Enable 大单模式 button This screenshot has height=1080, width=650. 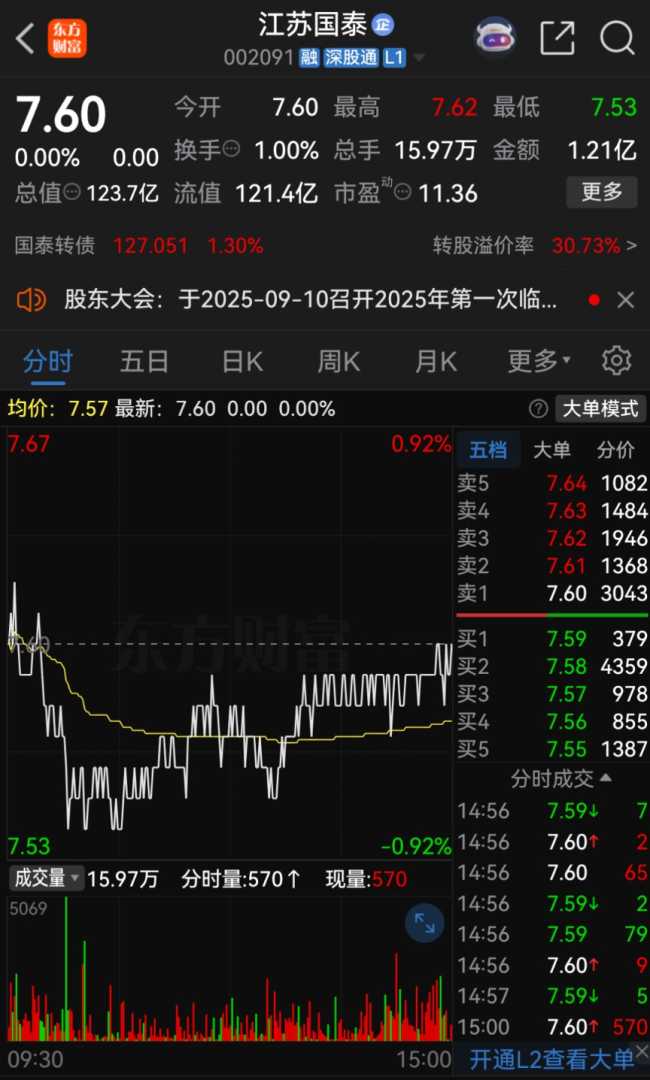[600, 408]
